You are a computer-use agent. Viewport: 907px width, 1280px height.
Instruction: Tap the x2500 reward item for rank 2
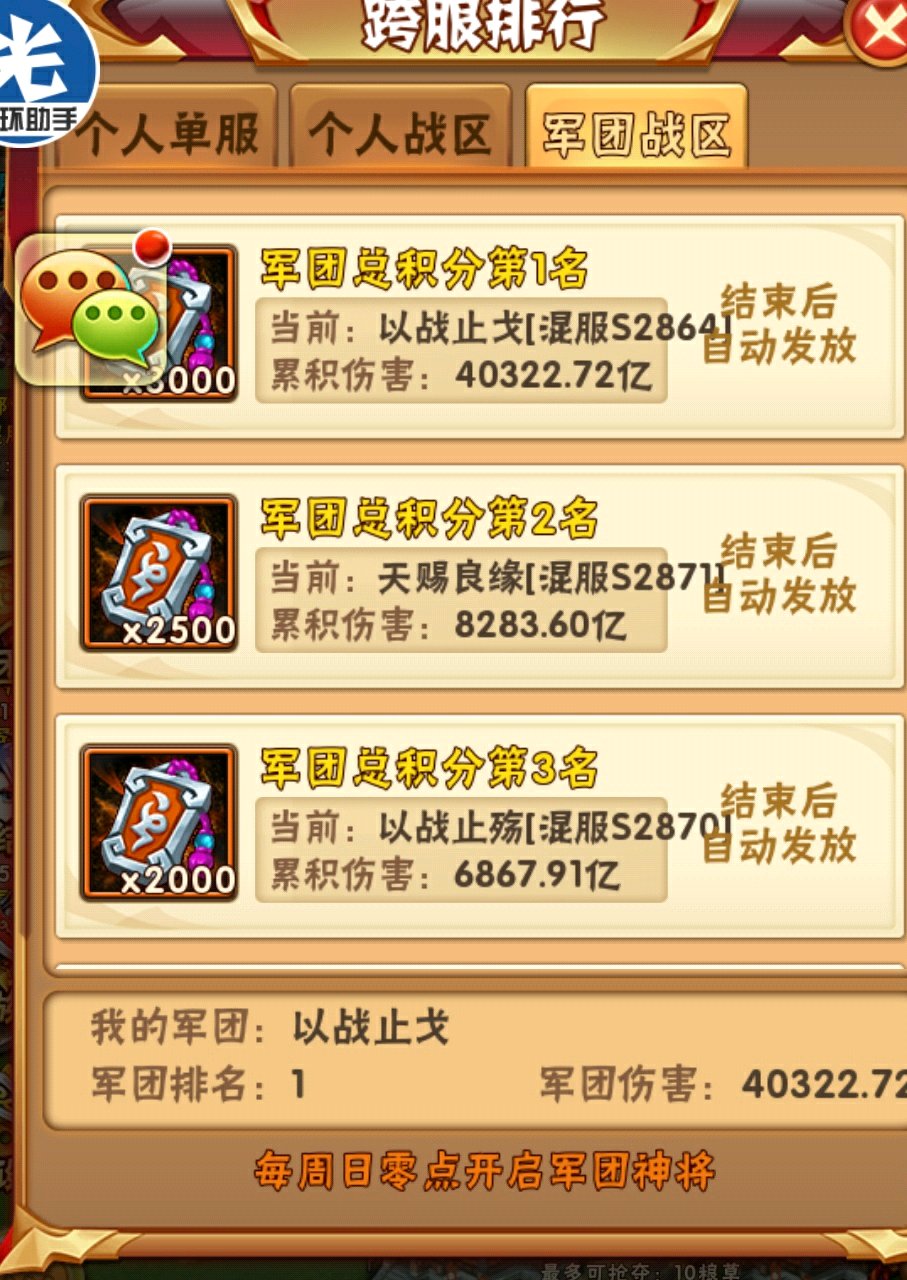point(159,573)
